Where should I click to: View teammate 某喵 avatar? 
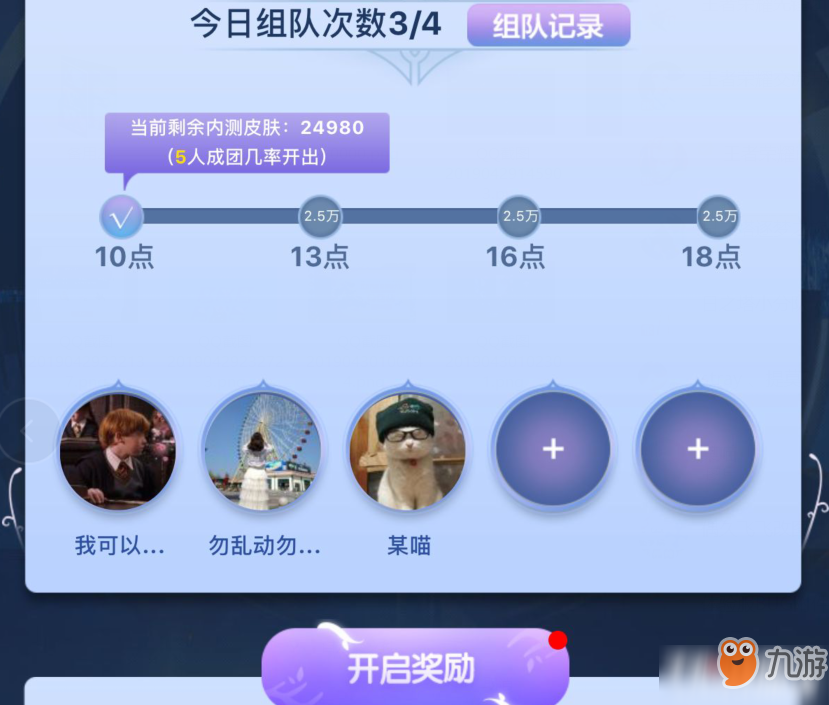point(406,451)
